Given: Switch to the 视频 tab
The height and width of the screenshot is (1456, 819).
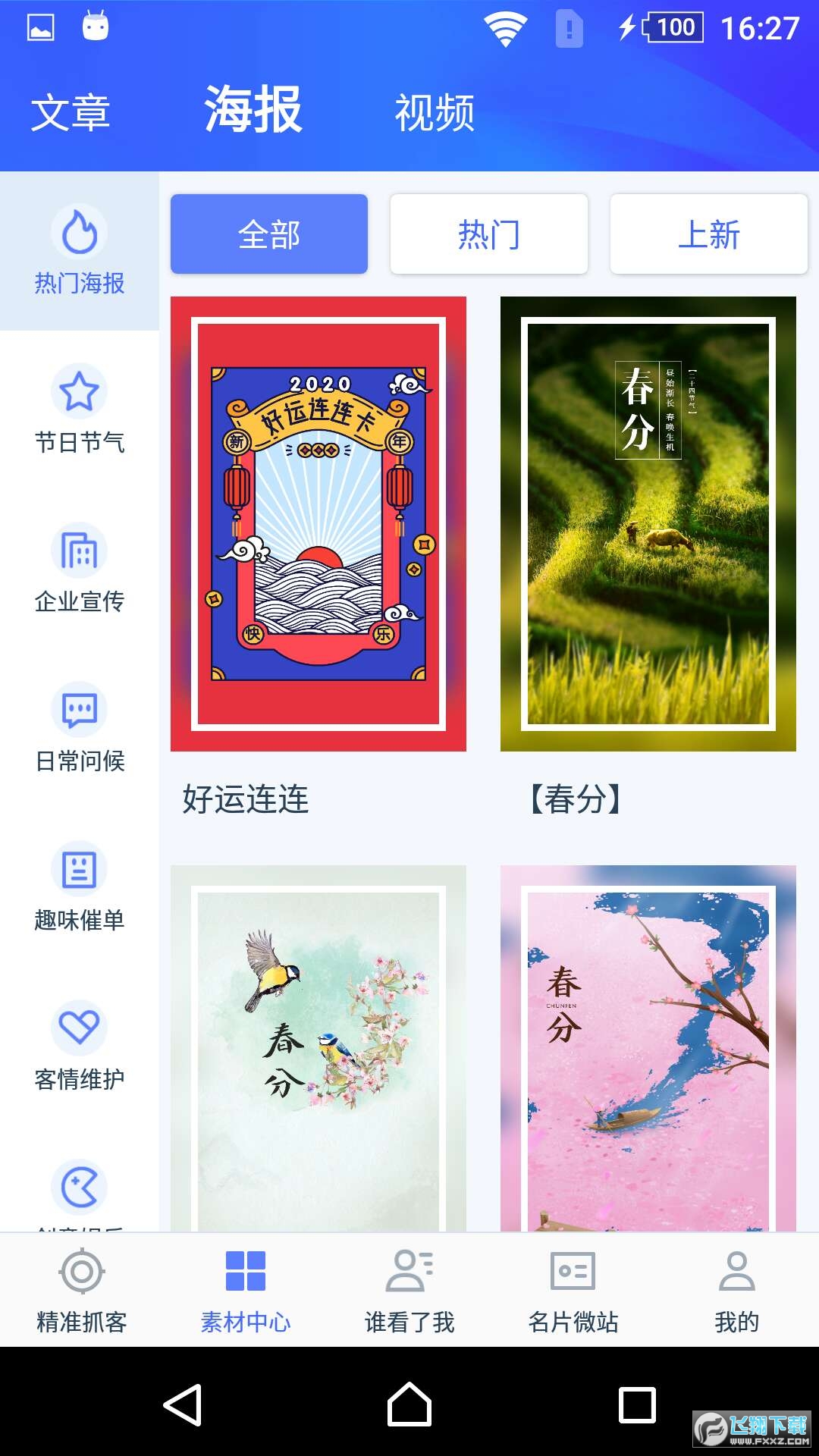Looking at the screenshot, I should coord(435,112).
